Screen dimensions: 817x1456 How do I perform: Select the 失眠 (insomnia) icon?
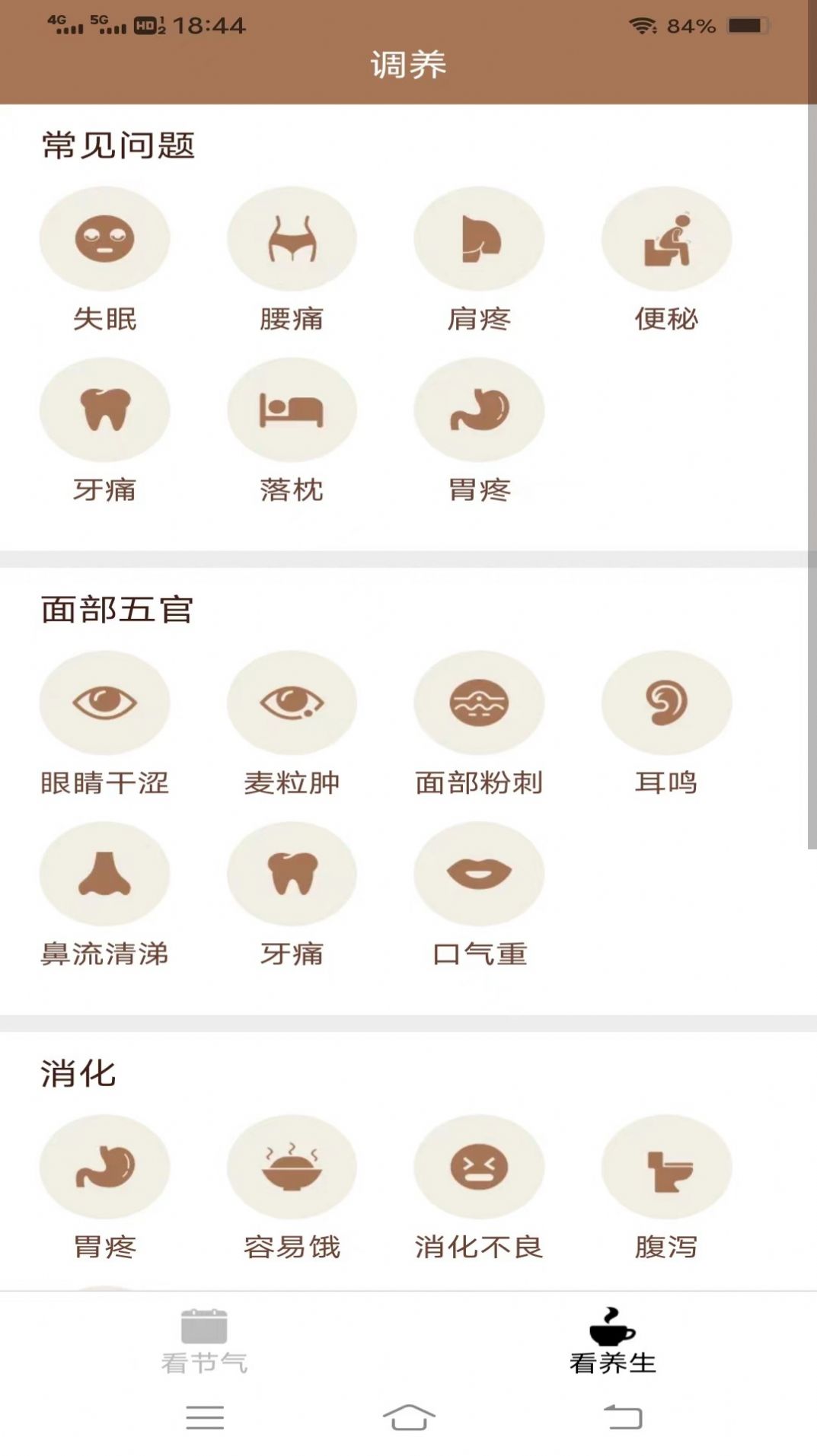[x=105, y=238]
